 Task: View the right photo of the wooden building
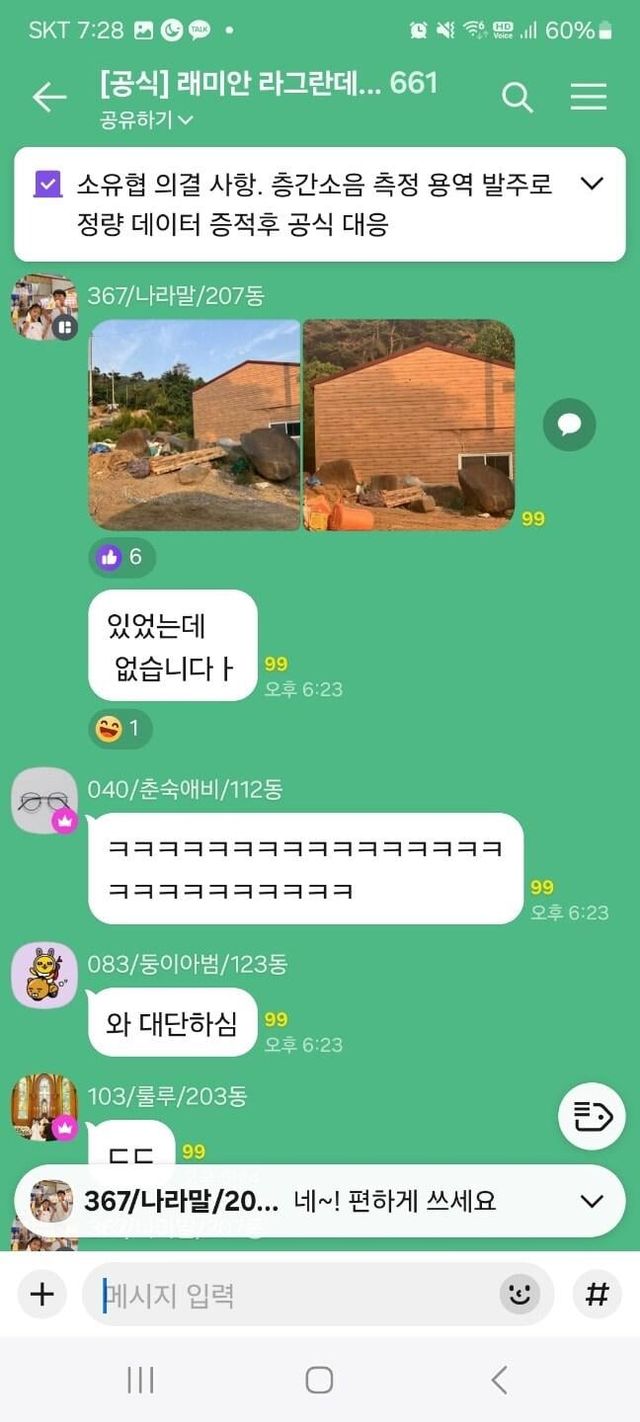409,424
